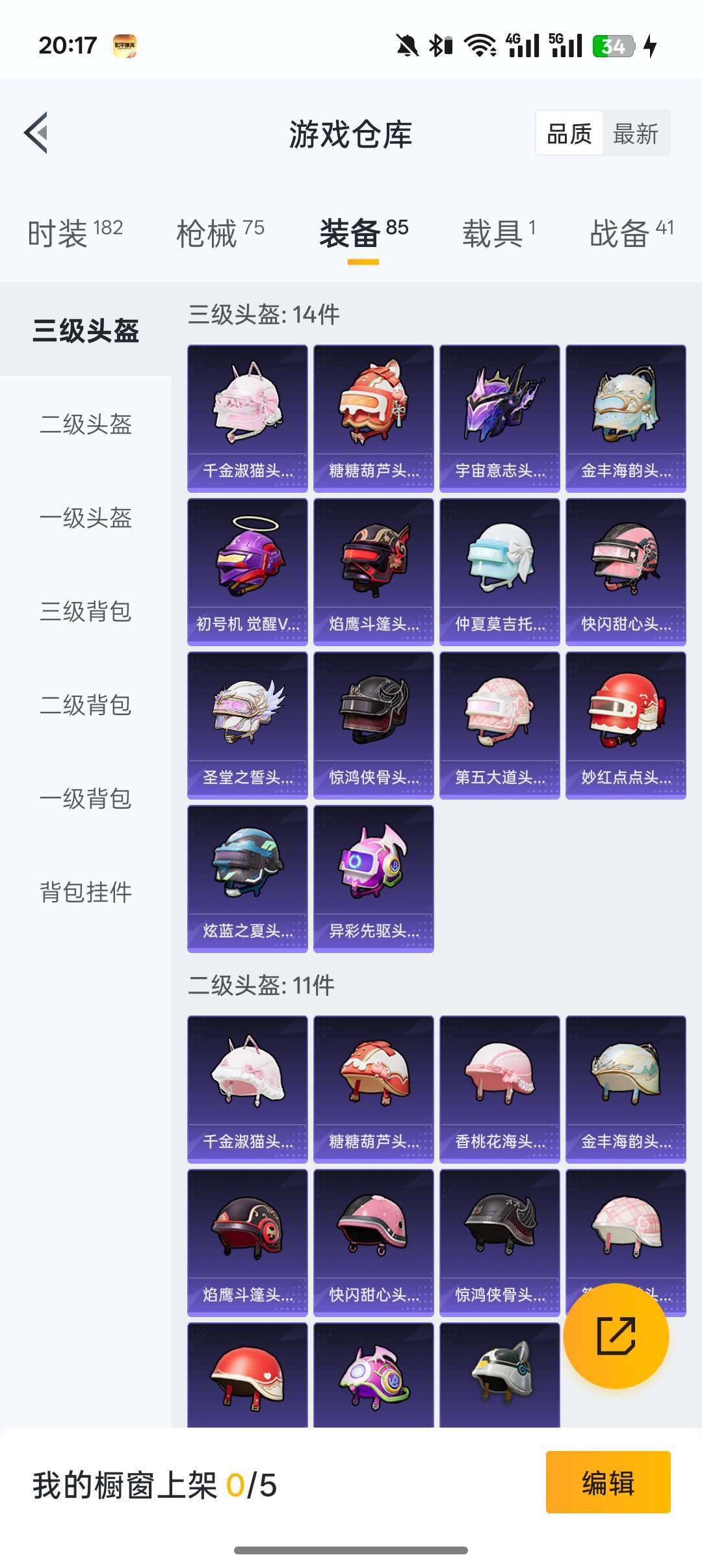View the 异彩先驱 helmet item
Screen dimensions: 702x1568
(373, 878)
